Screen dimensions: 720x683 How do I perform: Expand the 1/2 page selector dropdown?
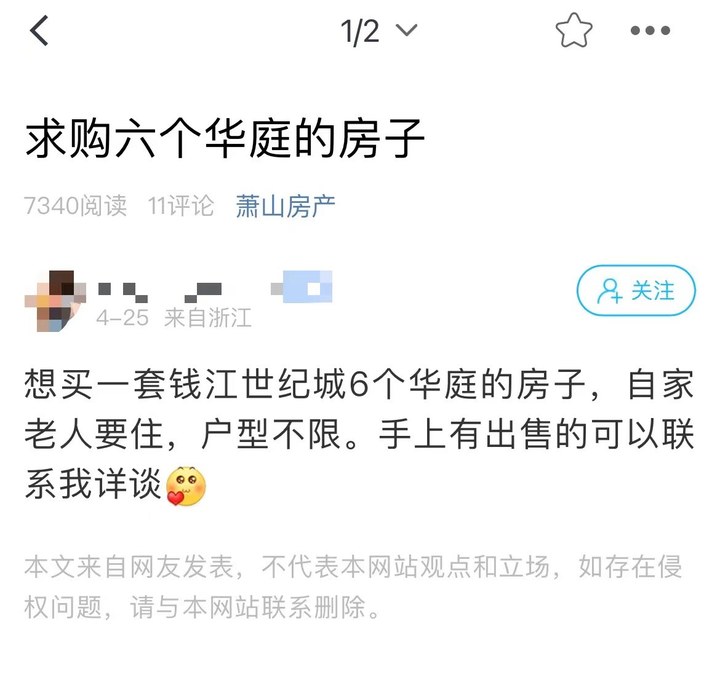378,32
